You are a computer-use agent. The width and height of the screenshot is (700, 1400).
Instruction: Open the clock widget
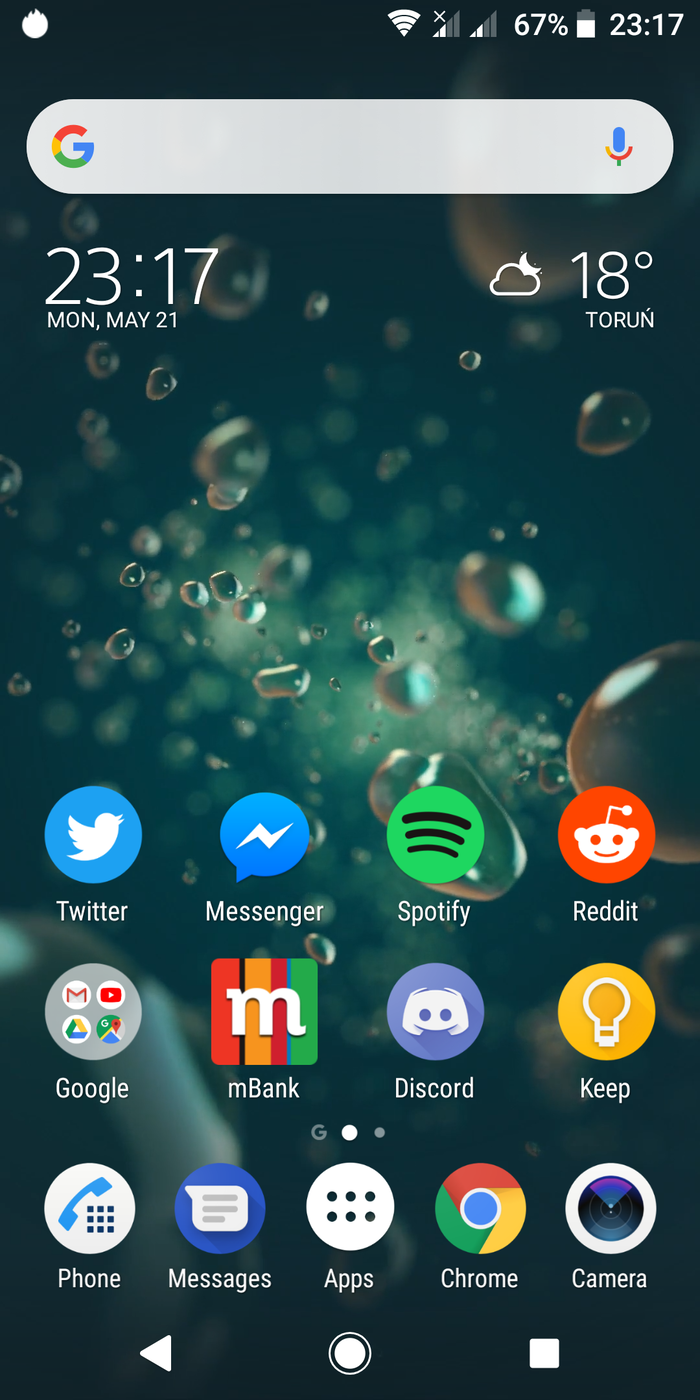coord(130,278)
